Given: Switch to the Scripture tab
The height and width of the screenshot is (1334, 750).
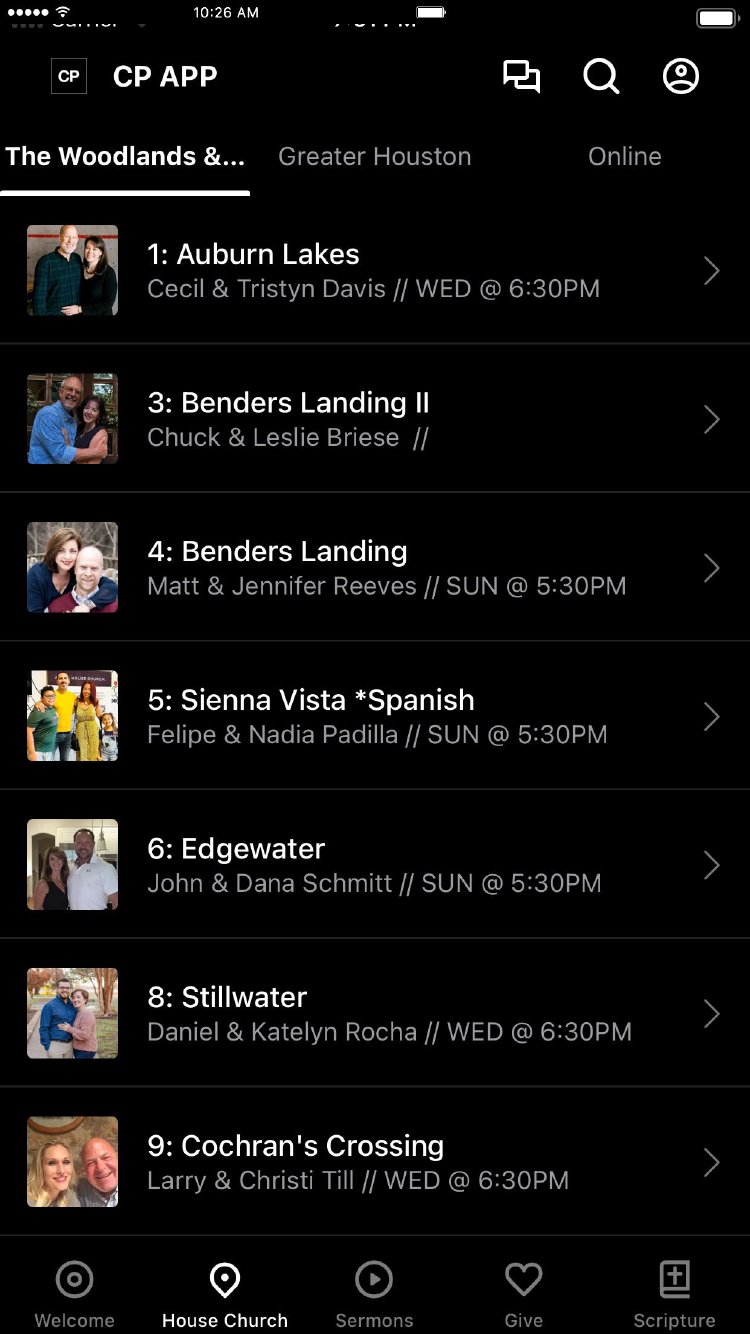Looking at the screenshot, I should click(x=674, y=1294).
